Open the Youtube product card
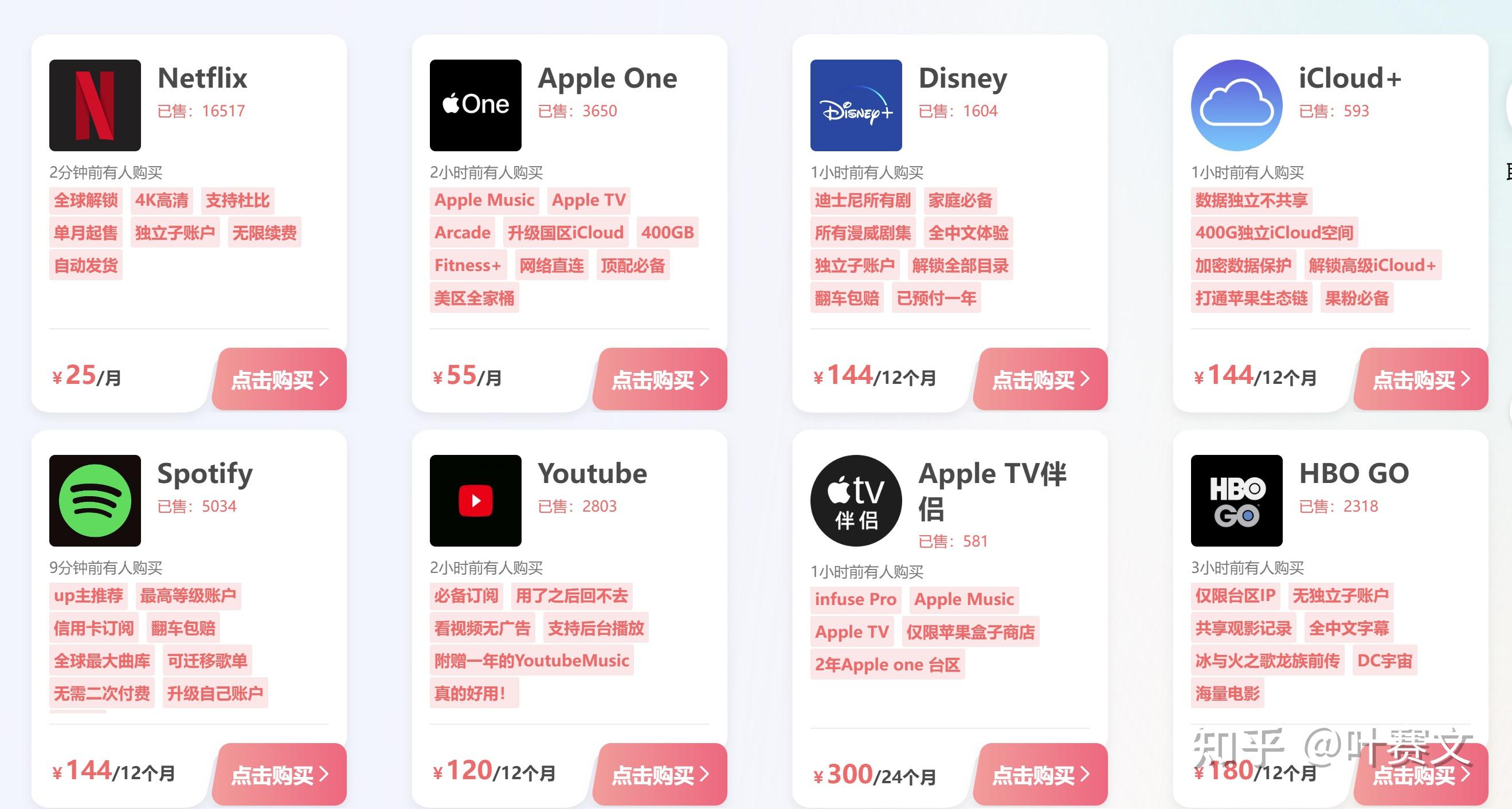 click(592, 473)
